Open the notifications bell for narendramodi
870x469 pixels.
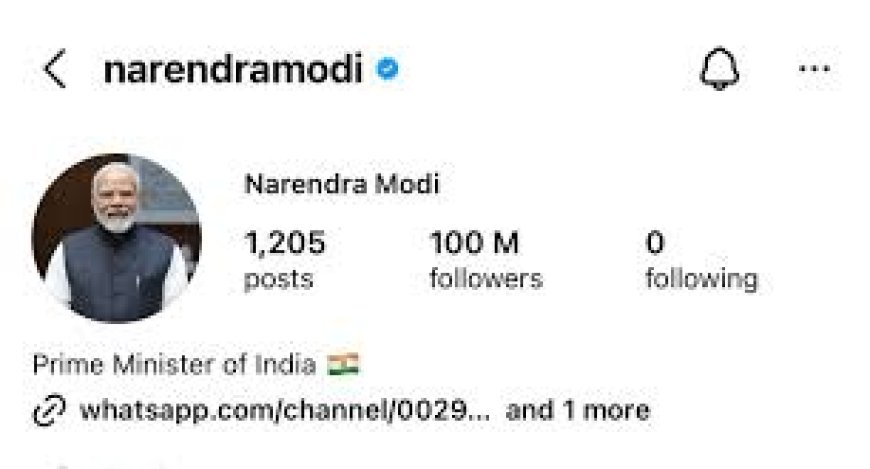(717, 70)
